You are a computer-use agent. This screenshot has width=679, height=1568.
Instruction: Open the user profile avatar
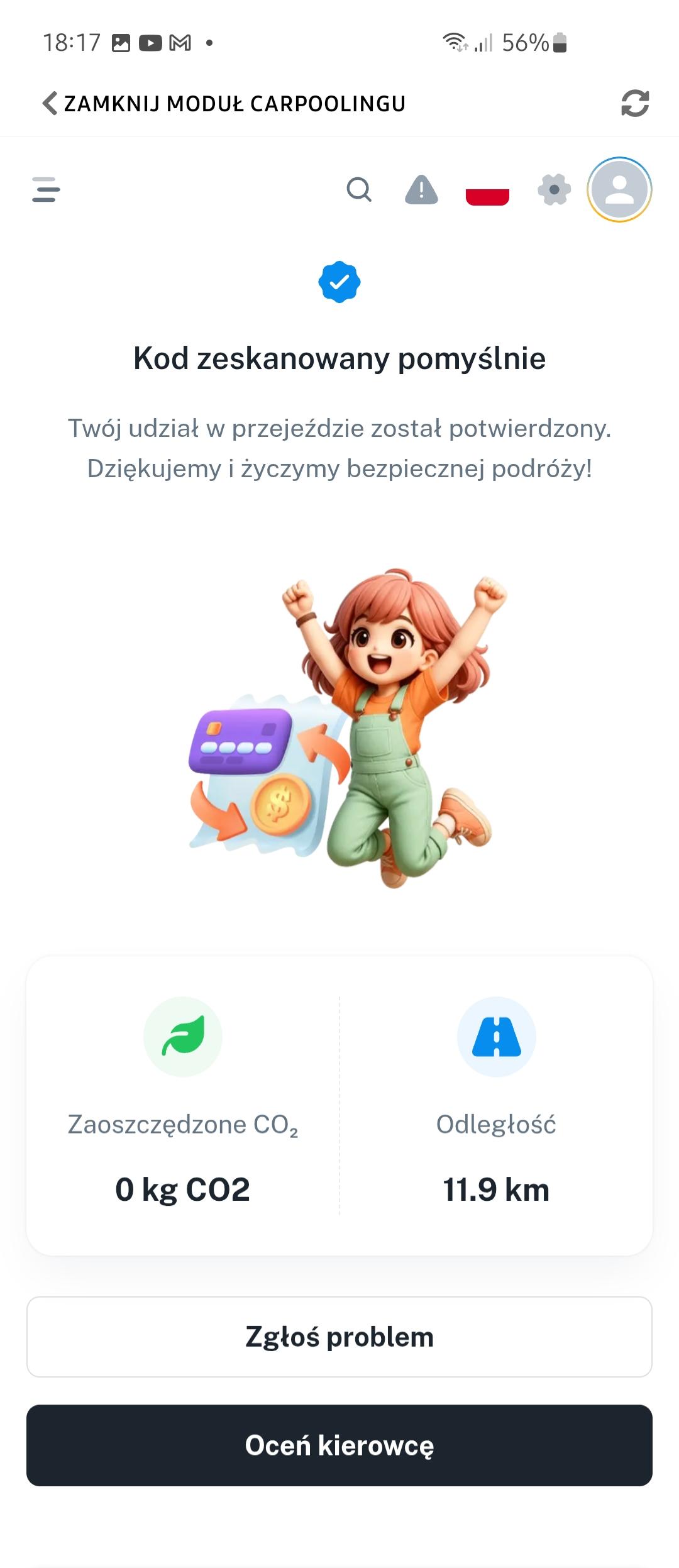tap(619, 189)
